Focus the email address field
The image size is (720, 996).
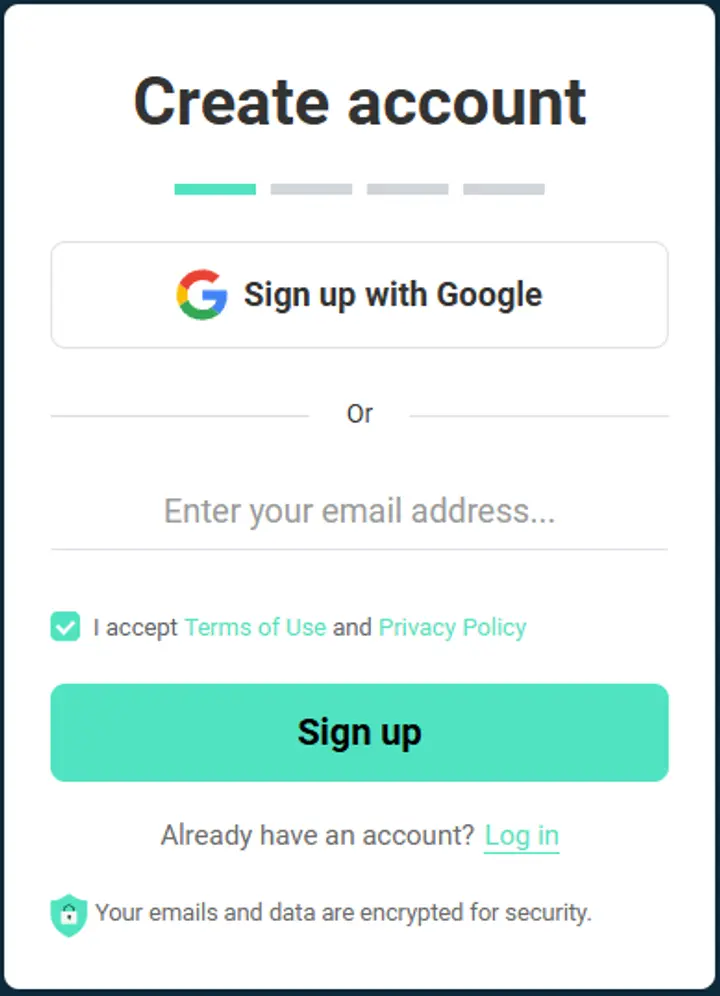point(359,512)
